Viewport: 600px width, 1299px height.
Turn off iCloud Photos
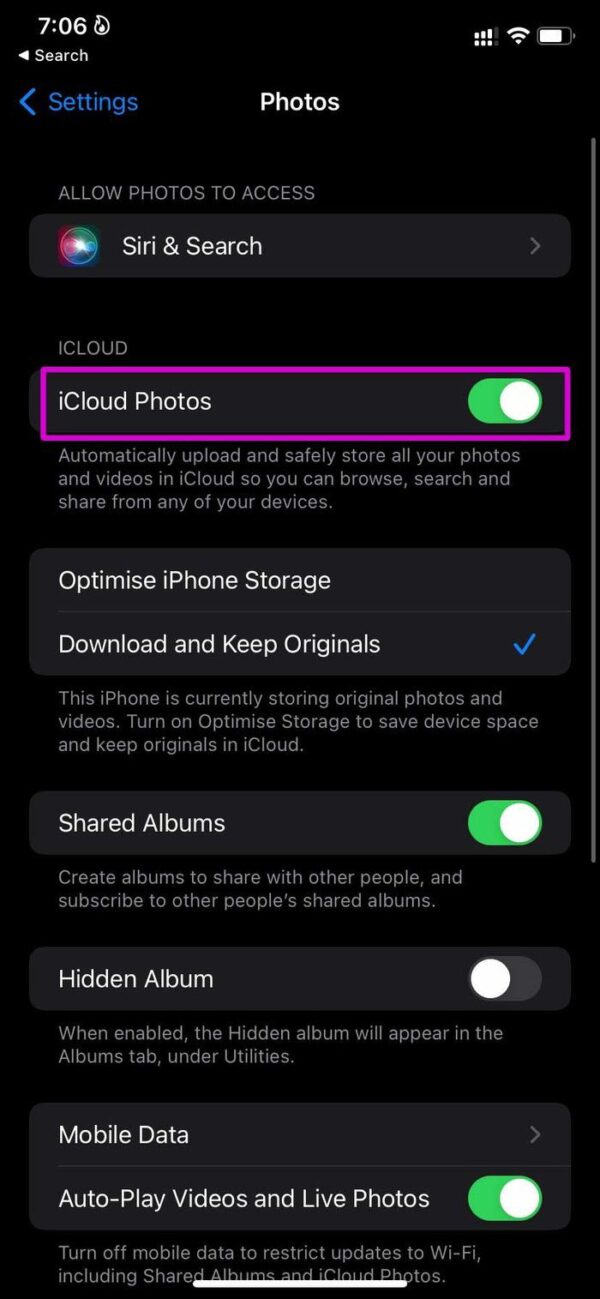504,402
